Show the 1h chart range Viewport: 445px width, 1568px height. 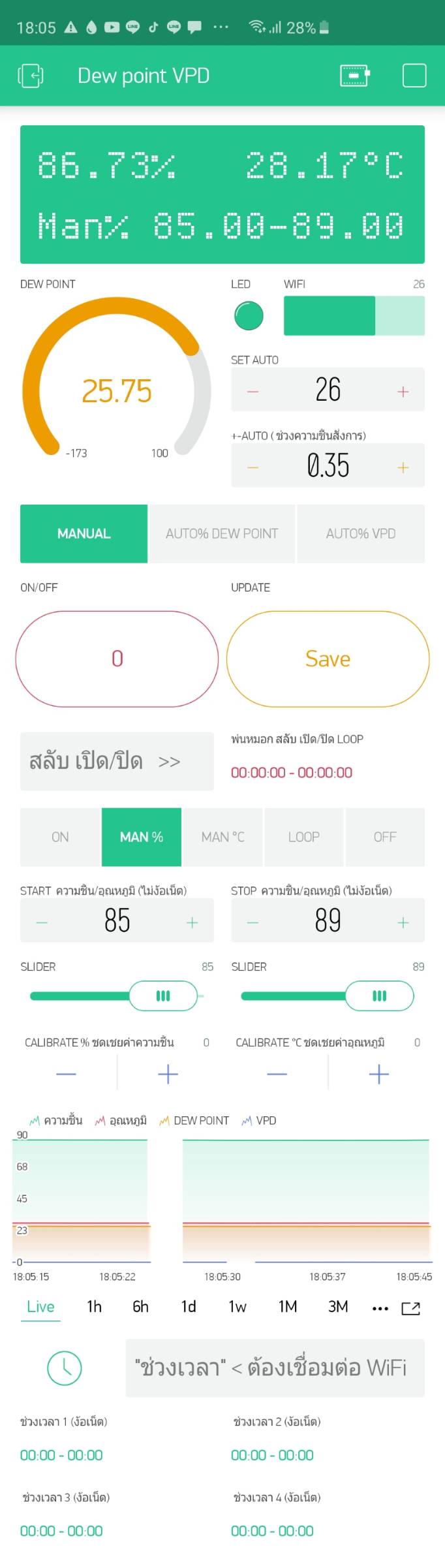(94, 1306)
